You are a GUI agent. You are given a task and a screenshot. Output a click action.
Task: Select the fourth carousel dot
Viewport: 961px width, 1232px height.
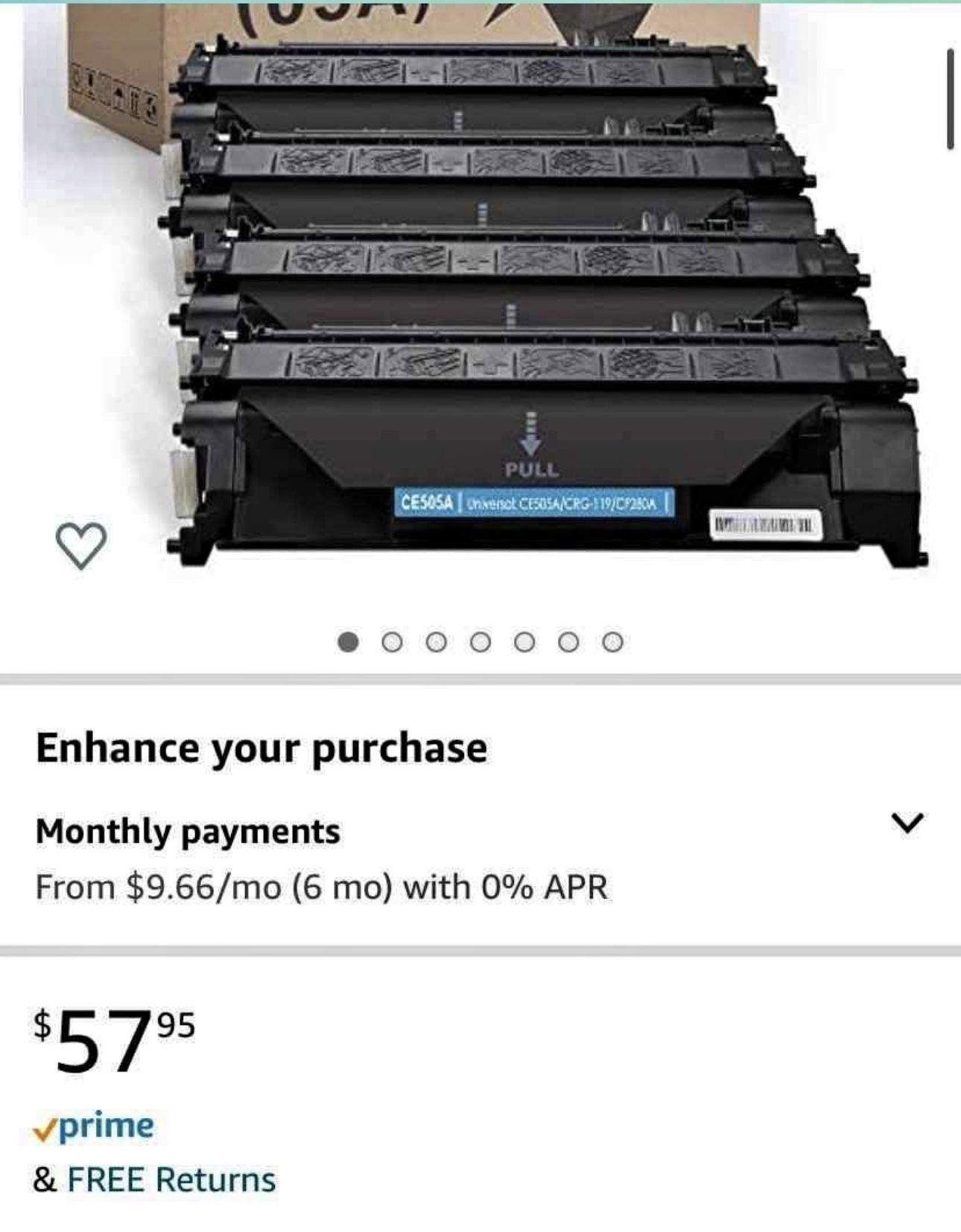pos(479,639)
